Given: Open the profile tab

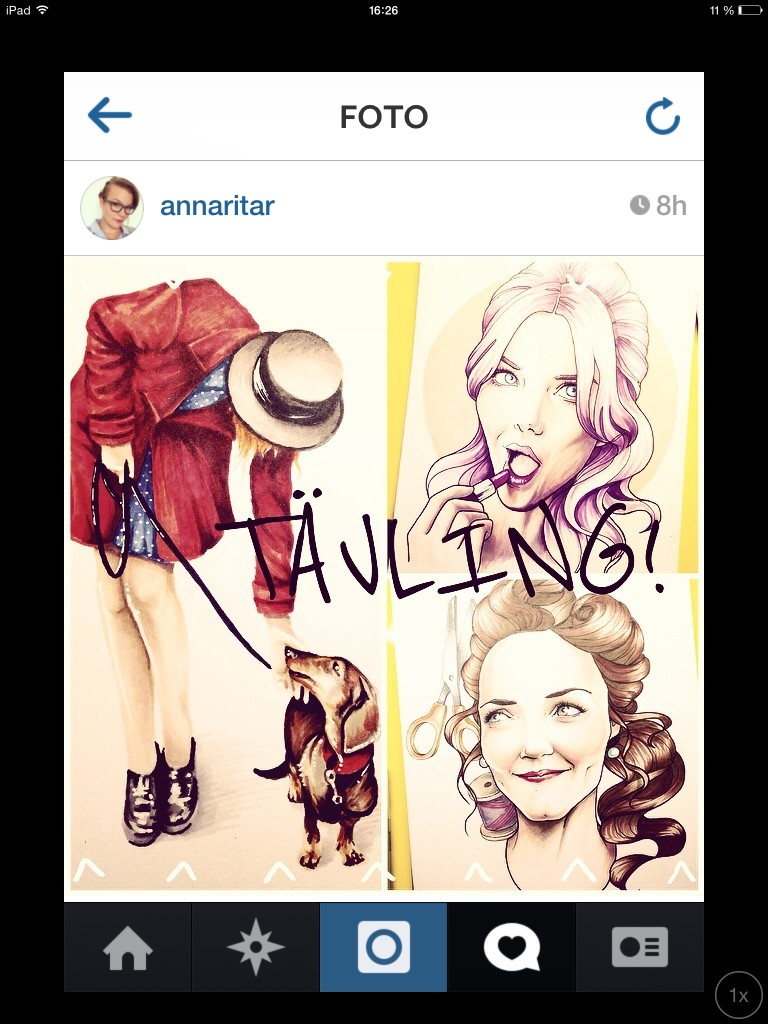Looking at the screenshot, I should (640, 948).
